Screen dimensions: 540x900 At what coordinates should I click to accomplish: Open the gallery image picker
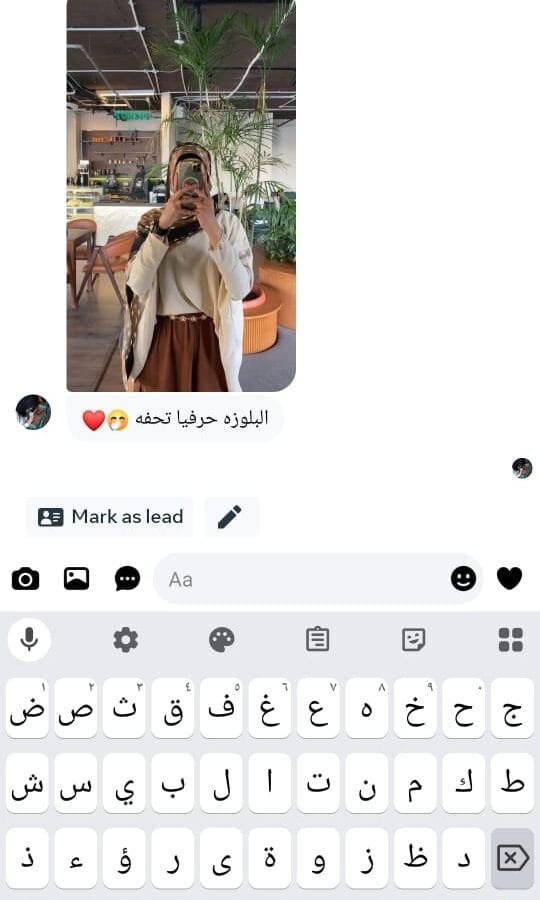(x=76, y=579)
